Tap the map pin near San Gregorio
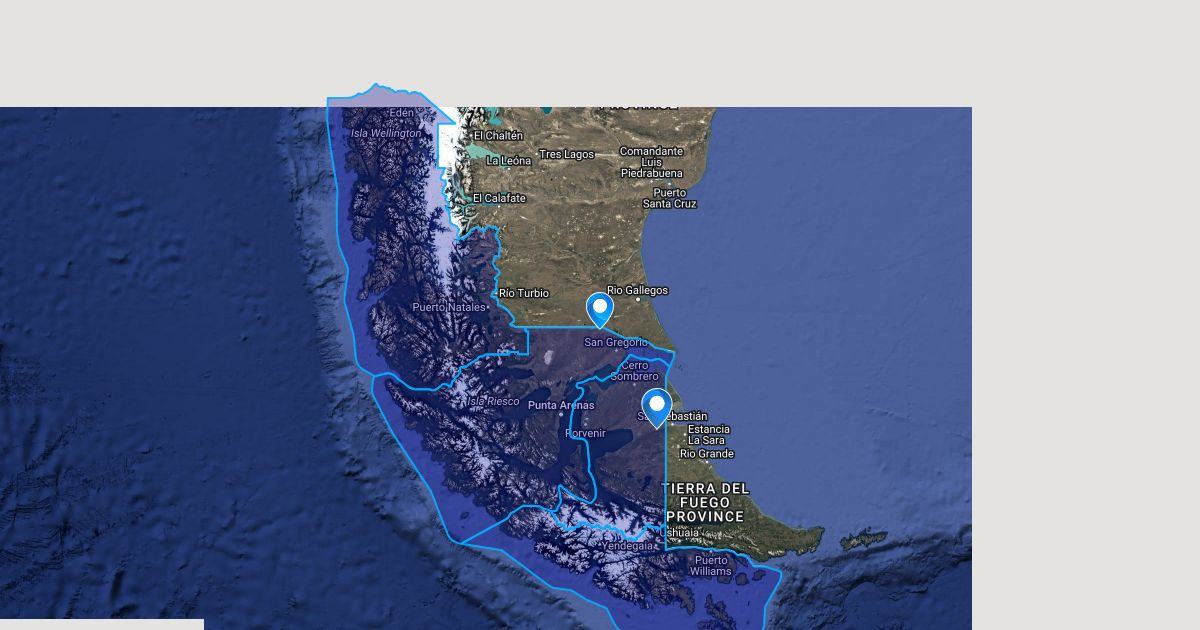The width and height of the screenshot is (1200, 630). point(599,309)
